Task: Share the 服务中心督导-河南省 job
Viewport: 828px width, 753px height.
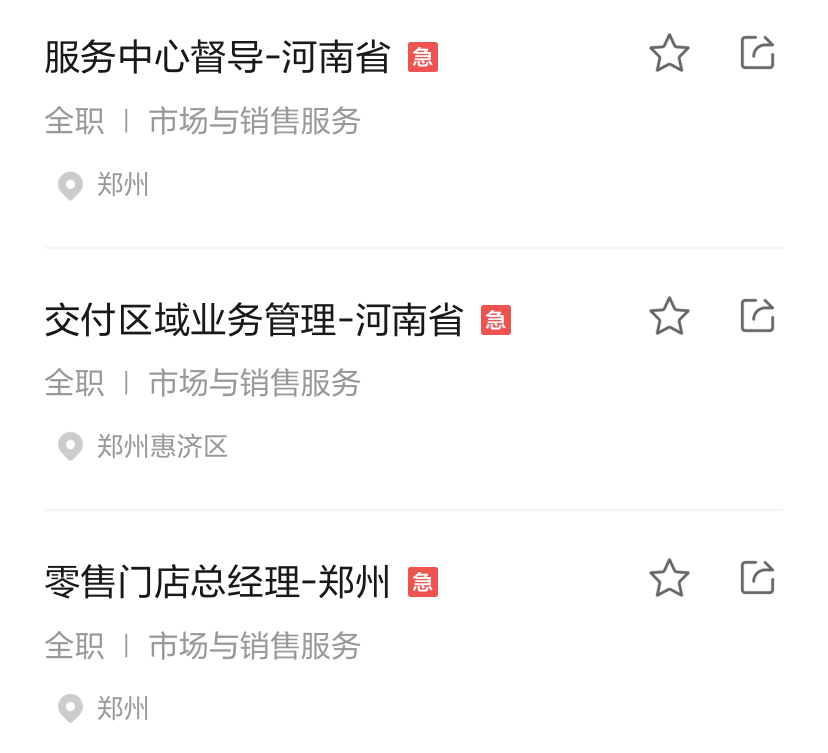Action: pos(757,53)
